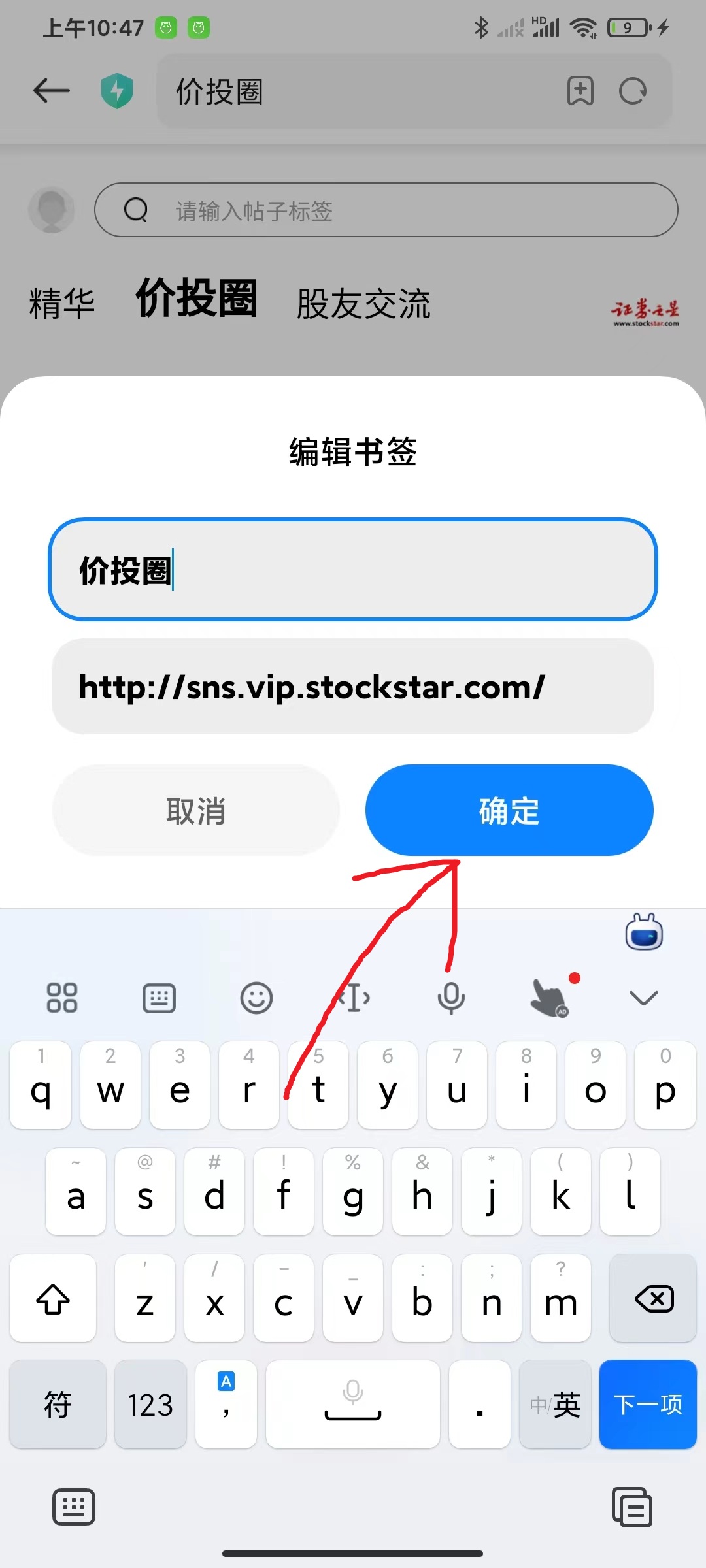Tap the backspace key
706x1568 pixels.
[x=653, y=1298]
